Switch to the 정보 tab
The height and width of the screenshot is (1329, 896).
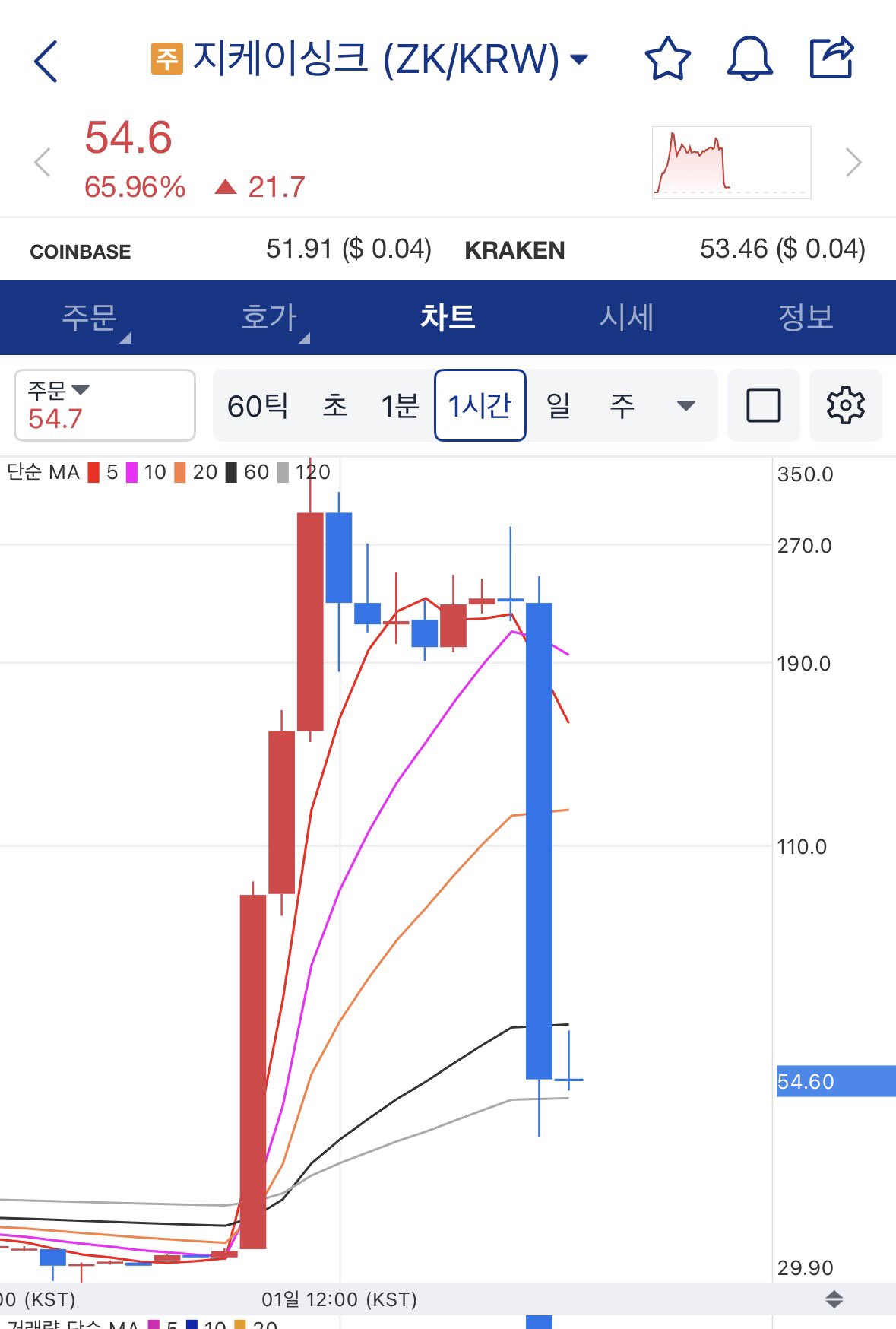pyautogui.click(x=806, y=317)
